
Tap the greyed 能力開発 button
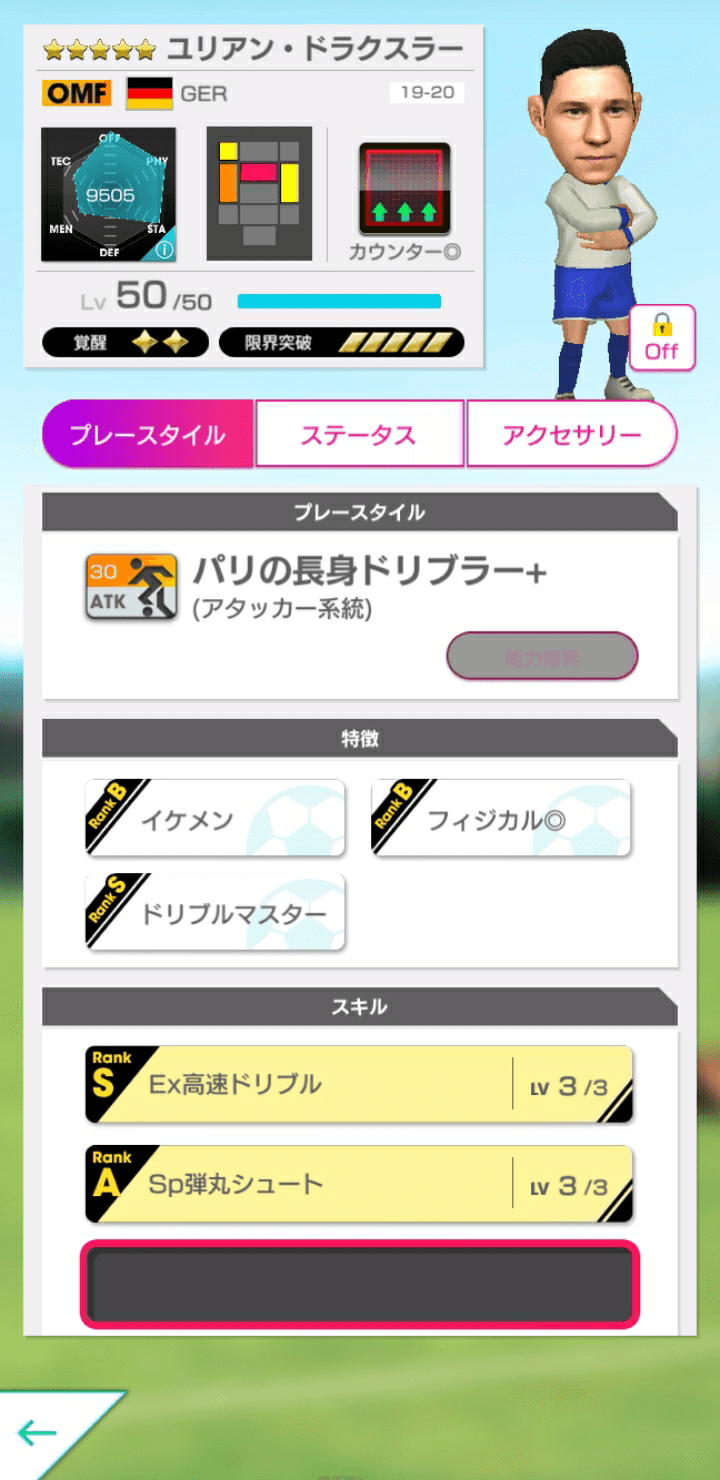tap(541, 656)
